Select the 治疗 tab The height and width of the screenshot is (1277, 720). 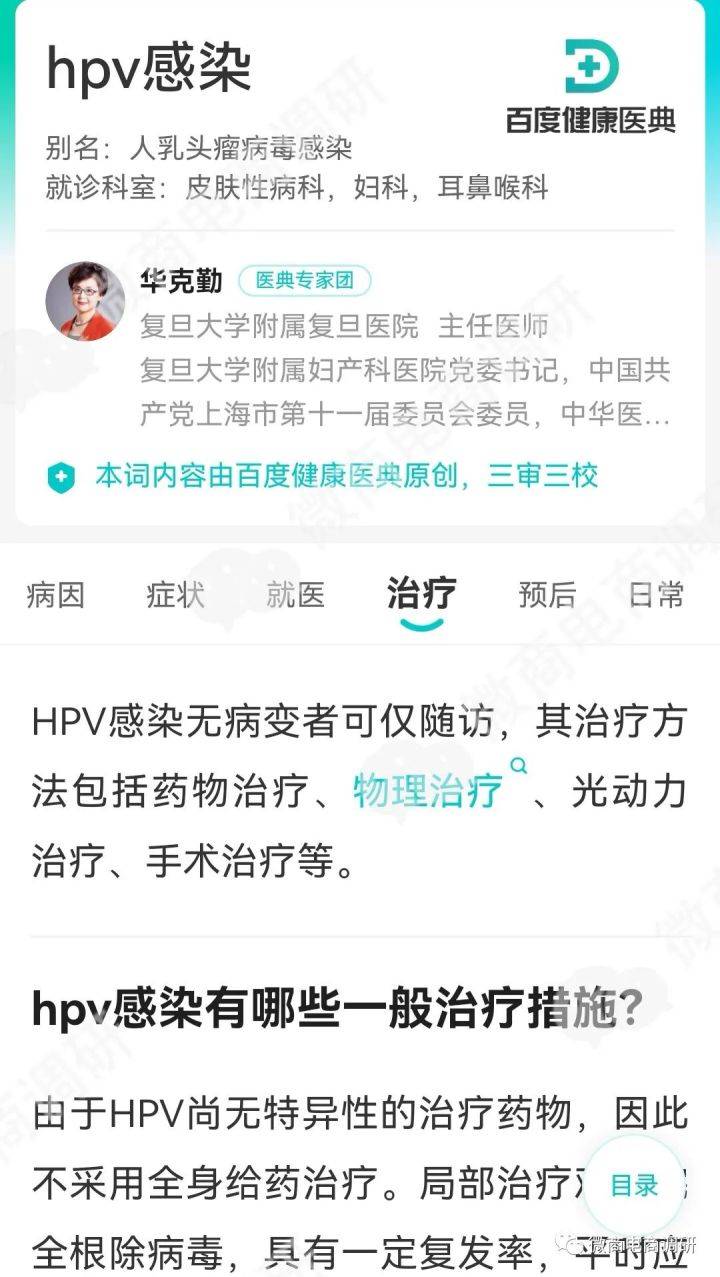(x=420, y=592)
